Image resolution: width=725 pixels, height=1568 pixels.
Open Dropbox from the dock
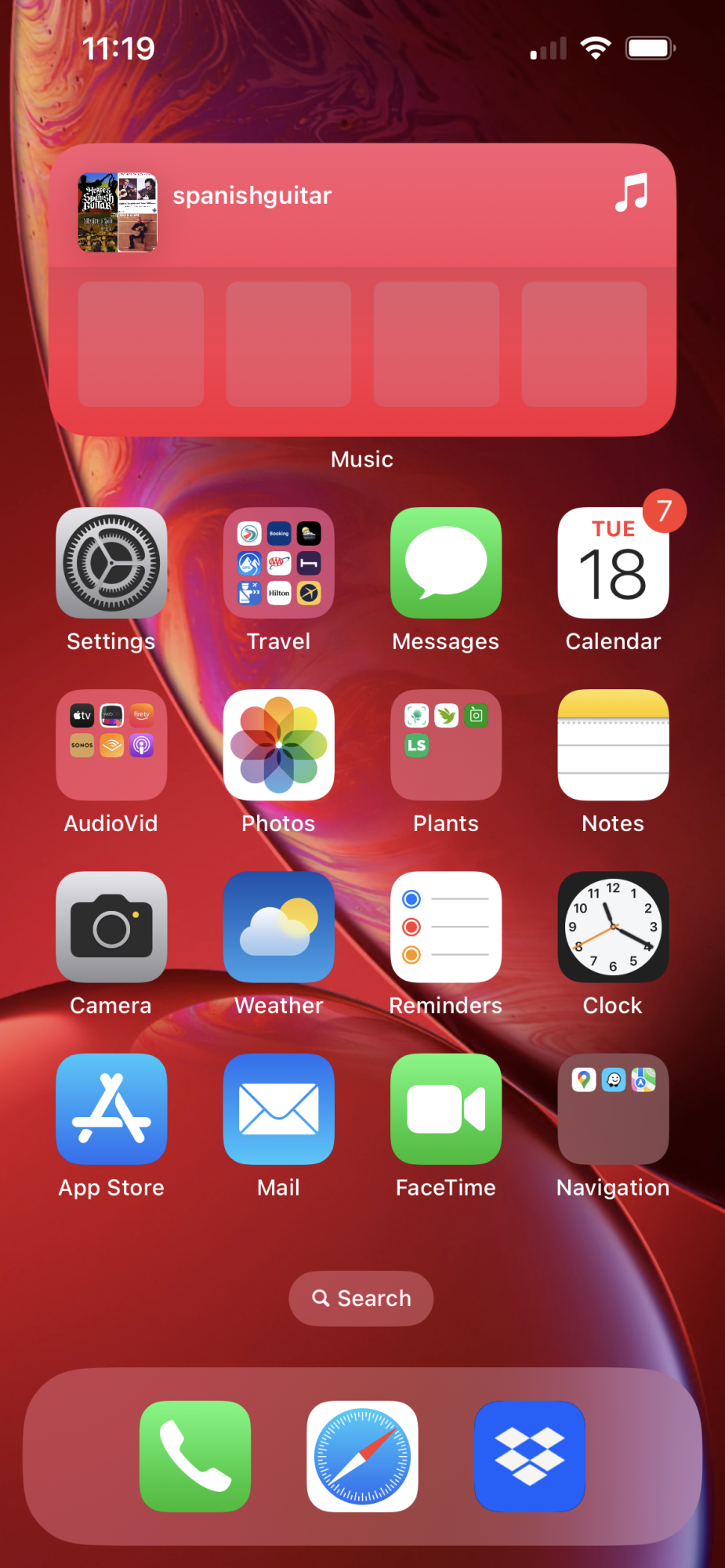[529, 1457]
